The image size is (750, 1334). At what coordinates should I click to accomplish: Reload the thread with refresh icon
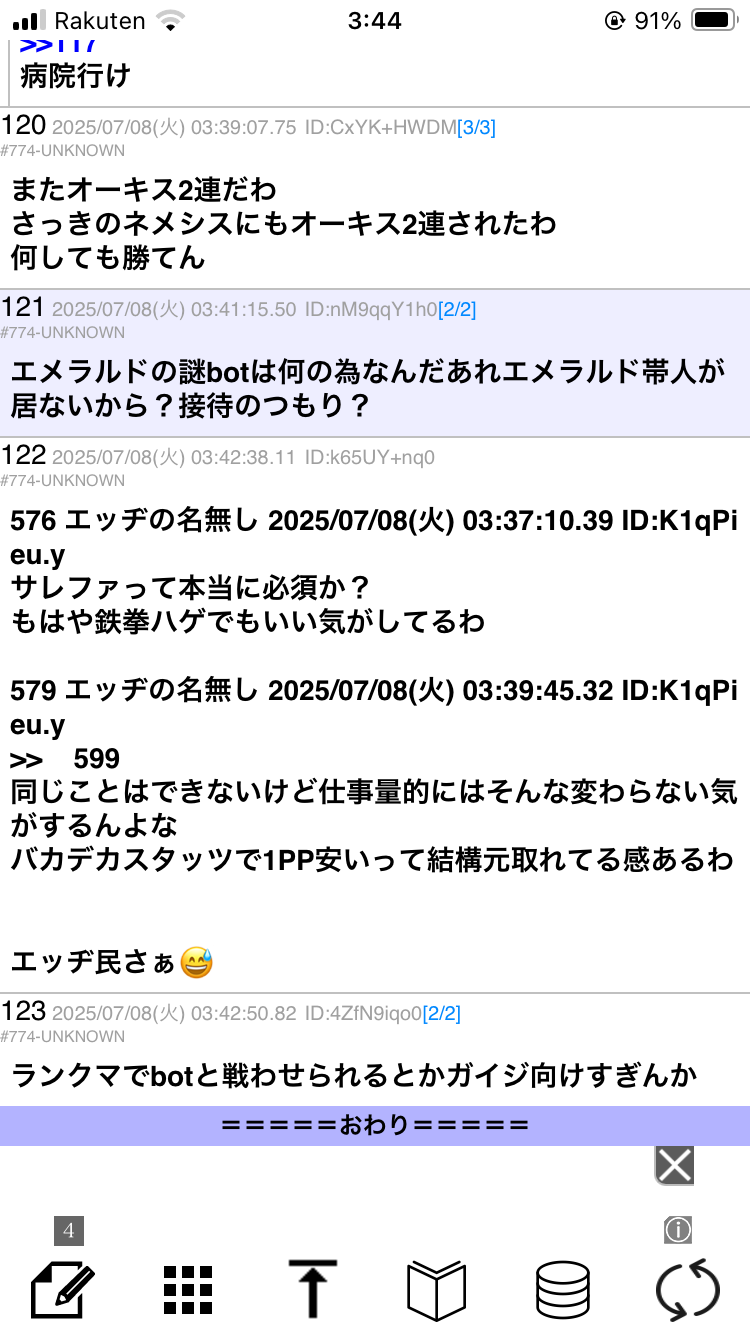pyautogui.click(x=688, y=1290)
